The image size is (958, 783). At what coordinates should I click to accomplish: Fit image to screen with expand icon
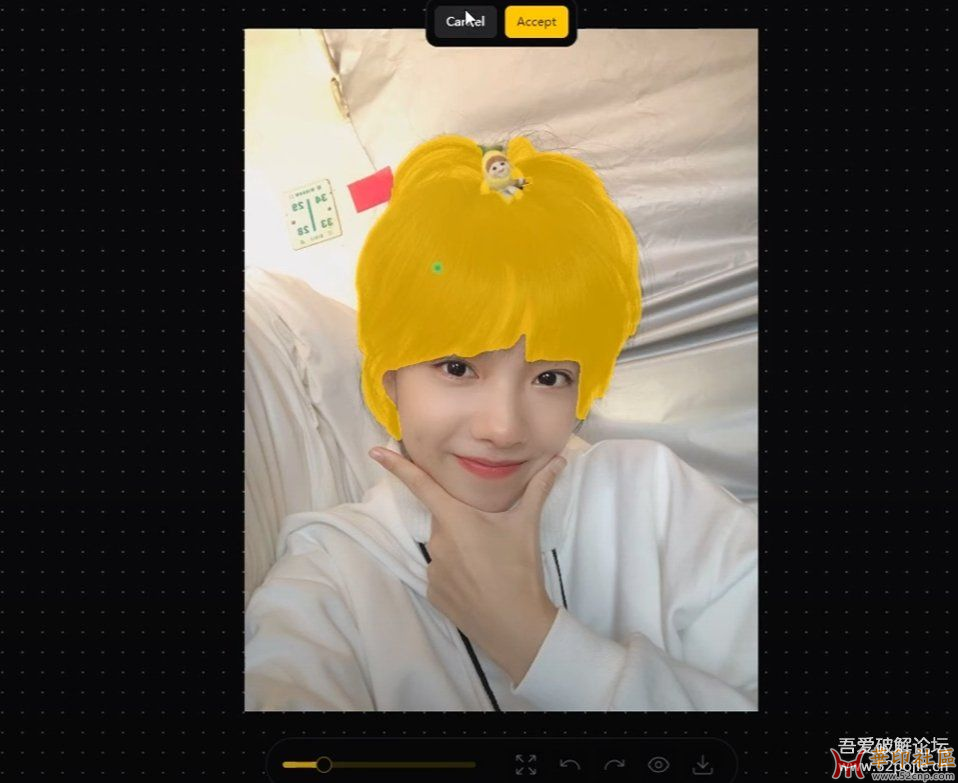[525, 765]
